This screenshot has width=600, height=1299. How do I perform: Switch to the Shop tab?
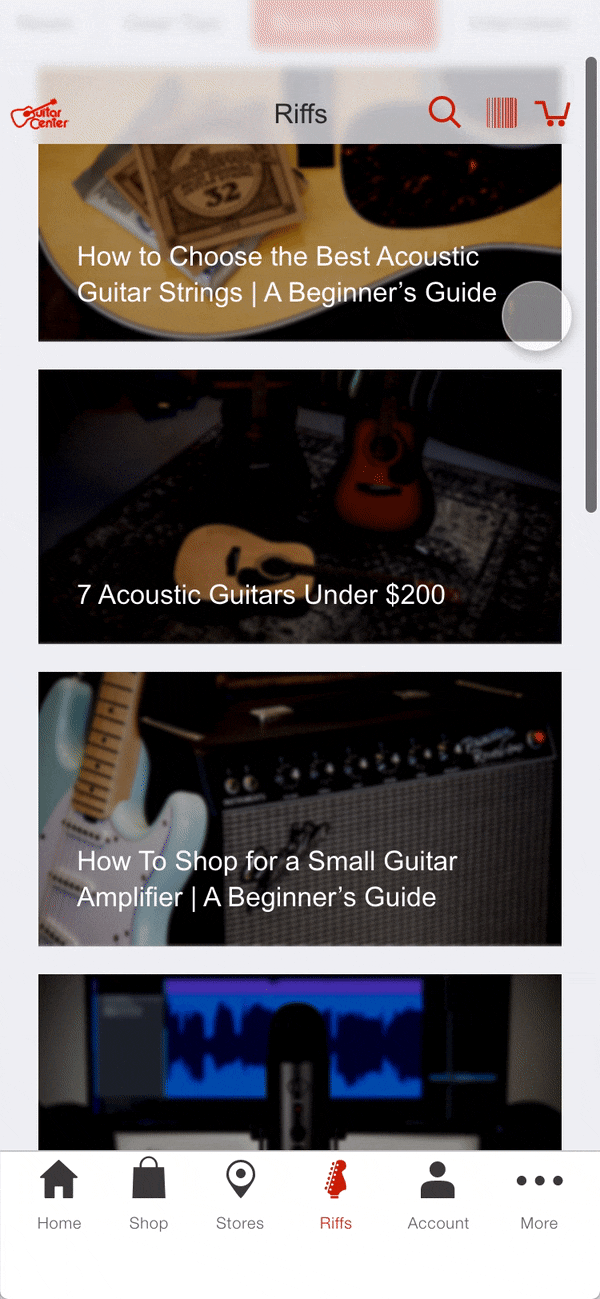coord(148,1193)
